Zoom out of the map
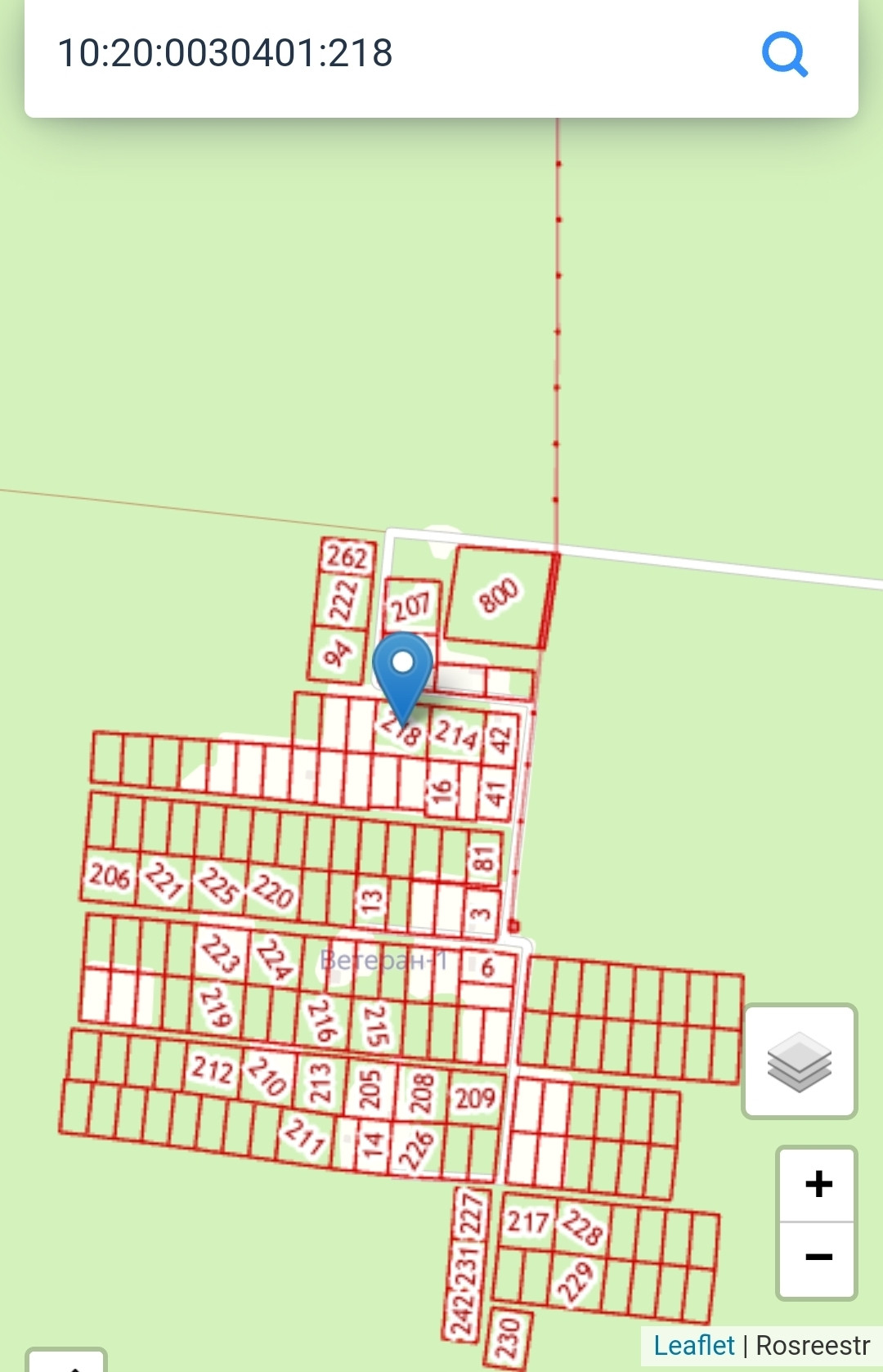The width and height of the screenshot is (883, 1372). (818, 1257)
